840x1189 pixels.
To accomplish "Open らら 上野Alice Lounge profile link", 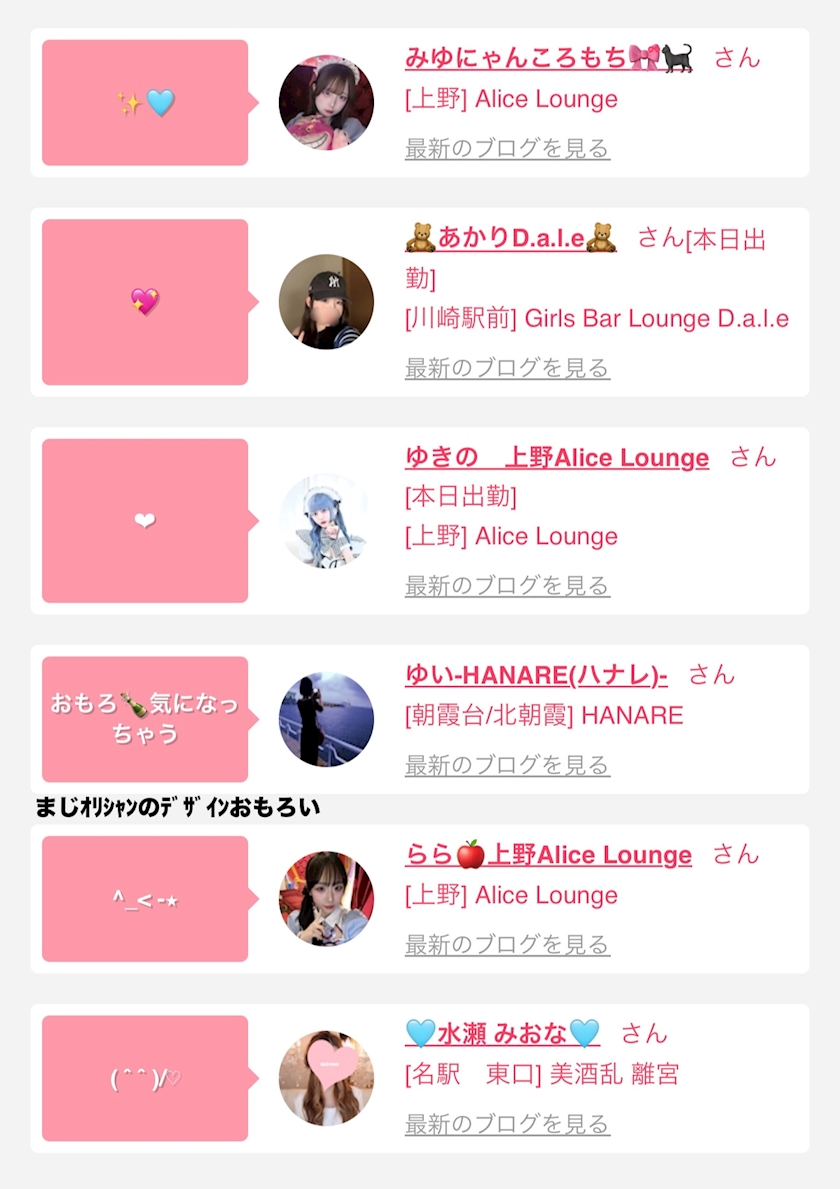I will pos(548,855).
